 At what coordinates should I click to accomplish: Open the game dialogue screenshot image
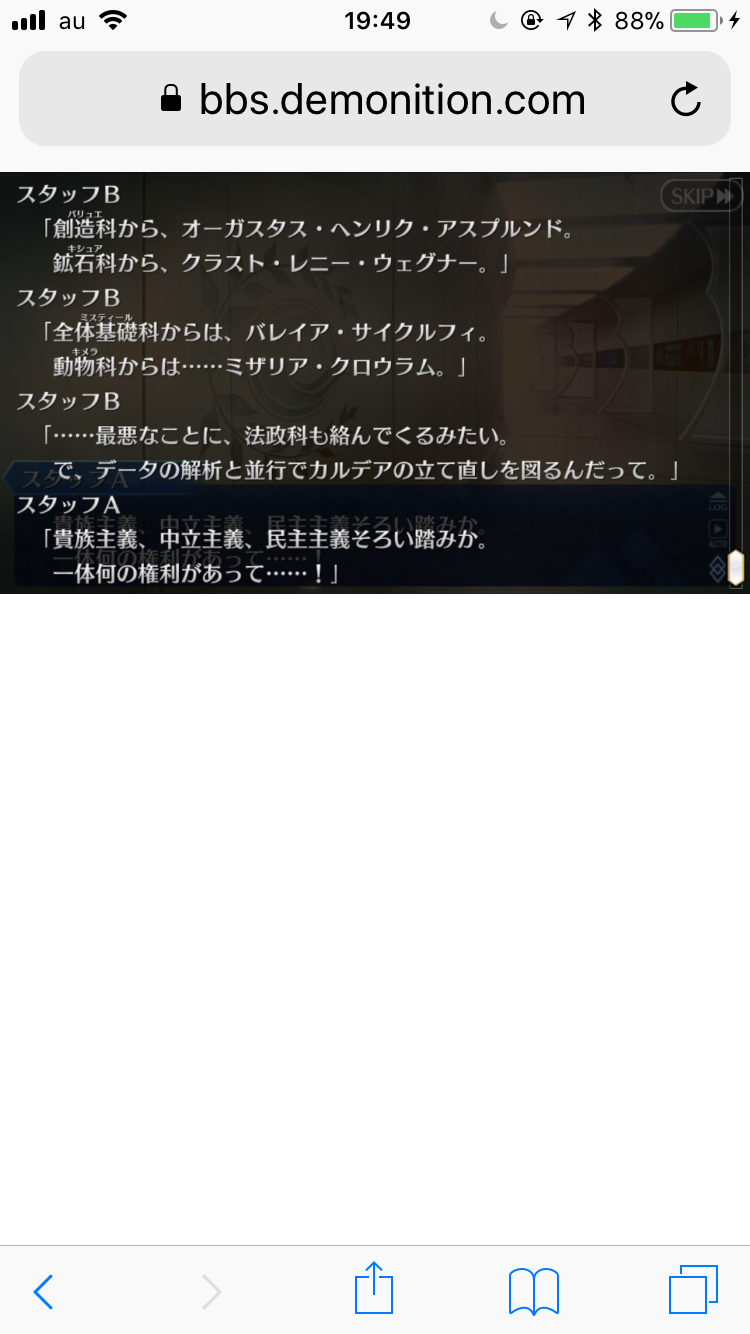click(375, 383)
